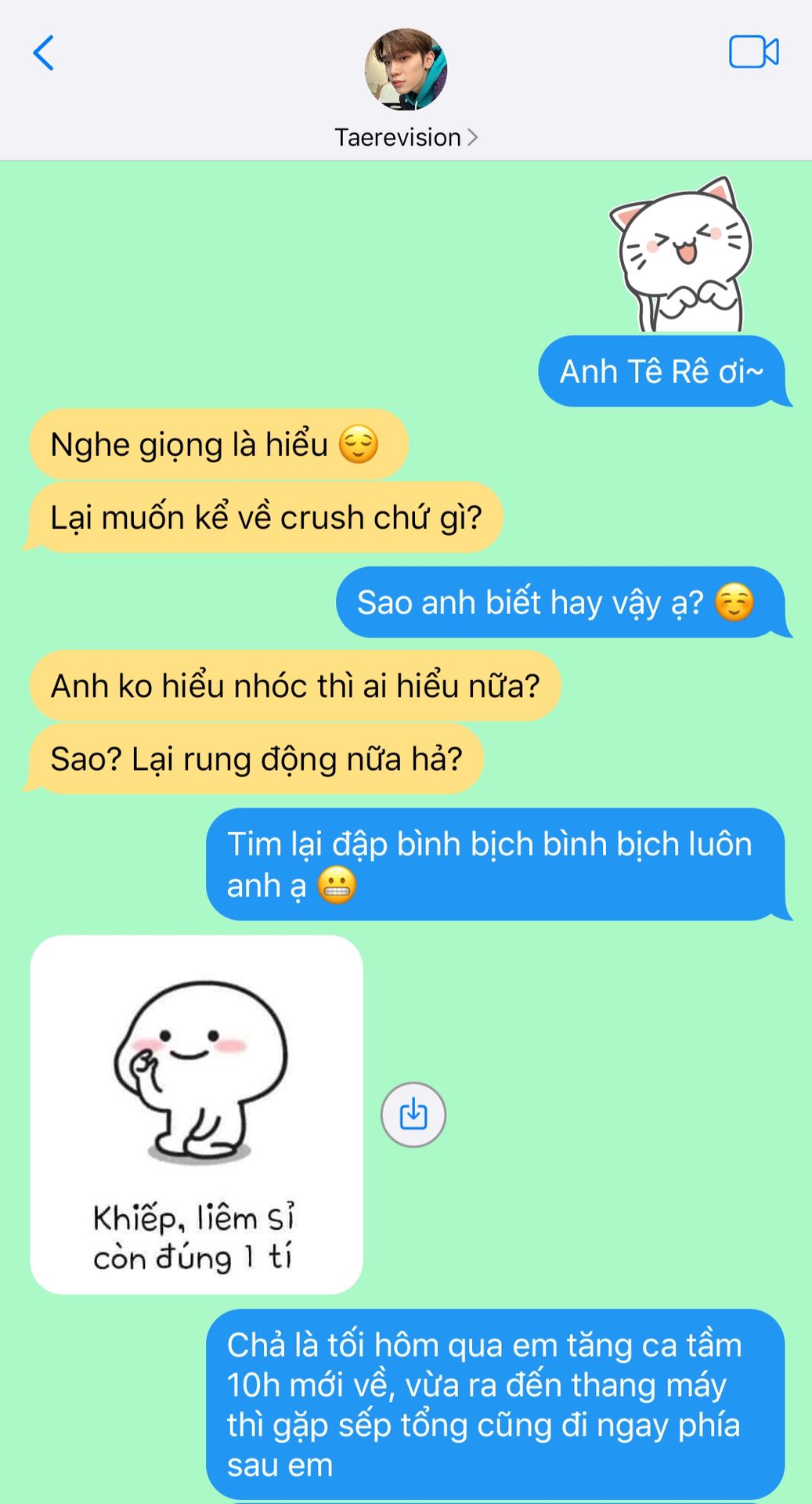Open Taerevision's contact details
812x1504 pixels.
click(x=406, y=137)
